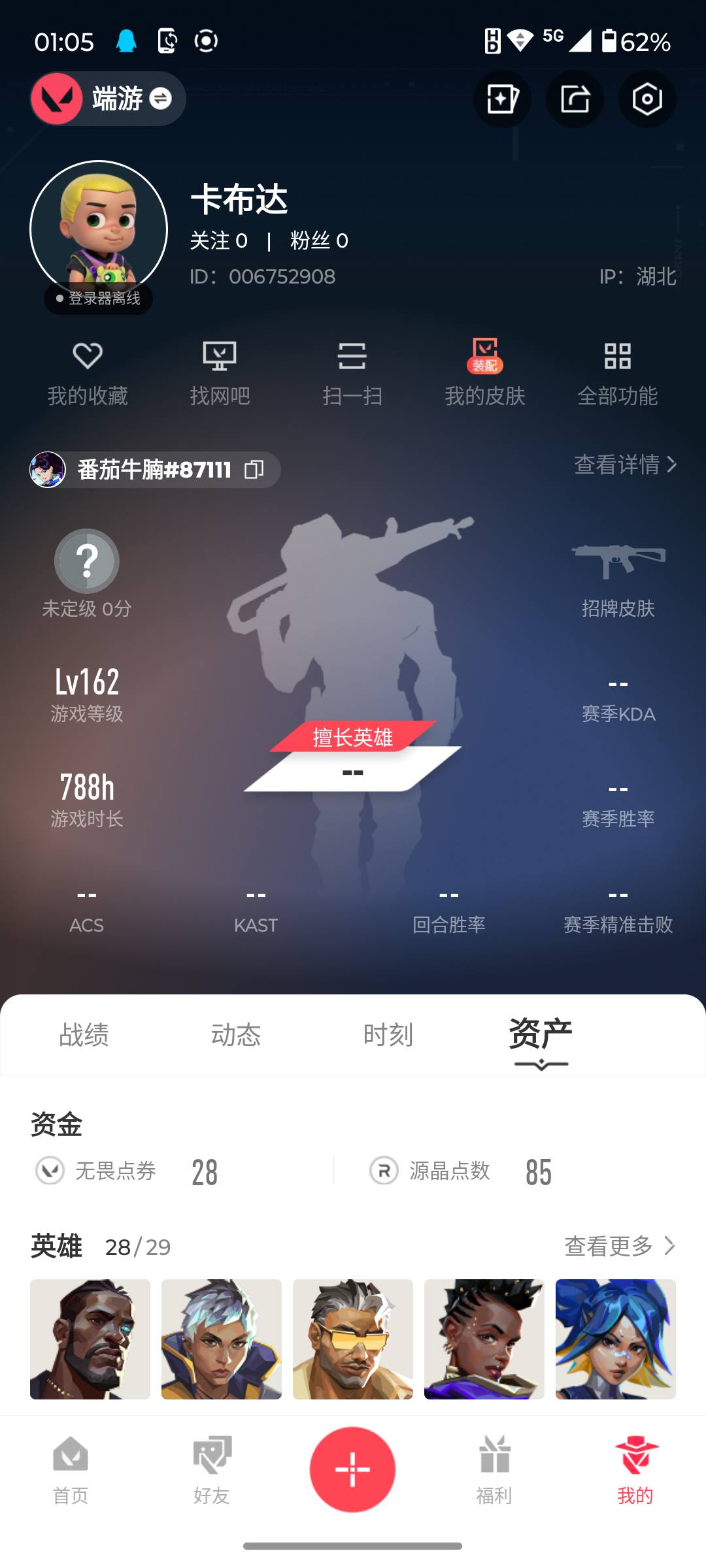Open the 扫一扫 scan tool
Screen dimensions: 706x1568
point(353,372)
